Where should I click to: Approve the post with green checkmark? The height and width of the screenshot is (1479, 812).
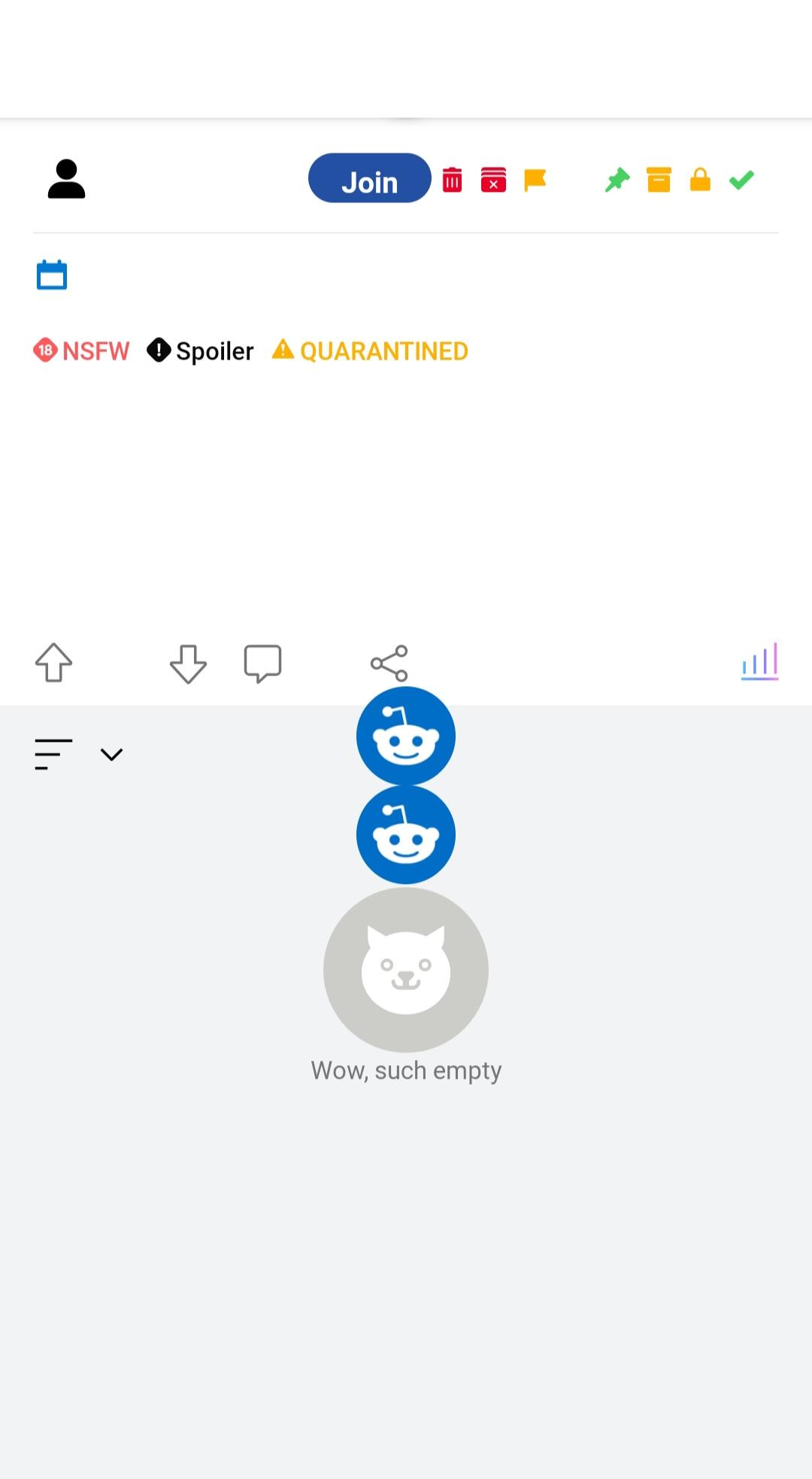click(741, 180)
